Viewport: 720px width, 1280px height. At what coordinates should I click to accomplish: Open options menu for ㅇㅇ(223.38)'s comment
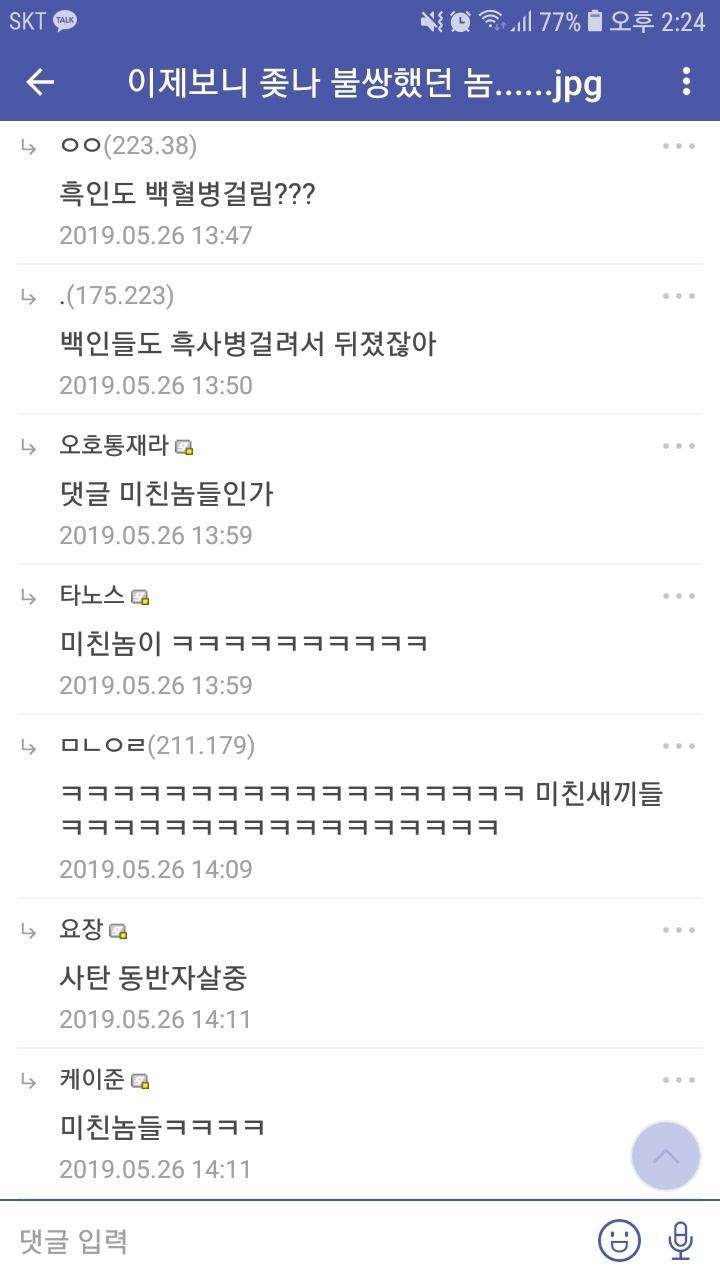[x=678, y=145]
